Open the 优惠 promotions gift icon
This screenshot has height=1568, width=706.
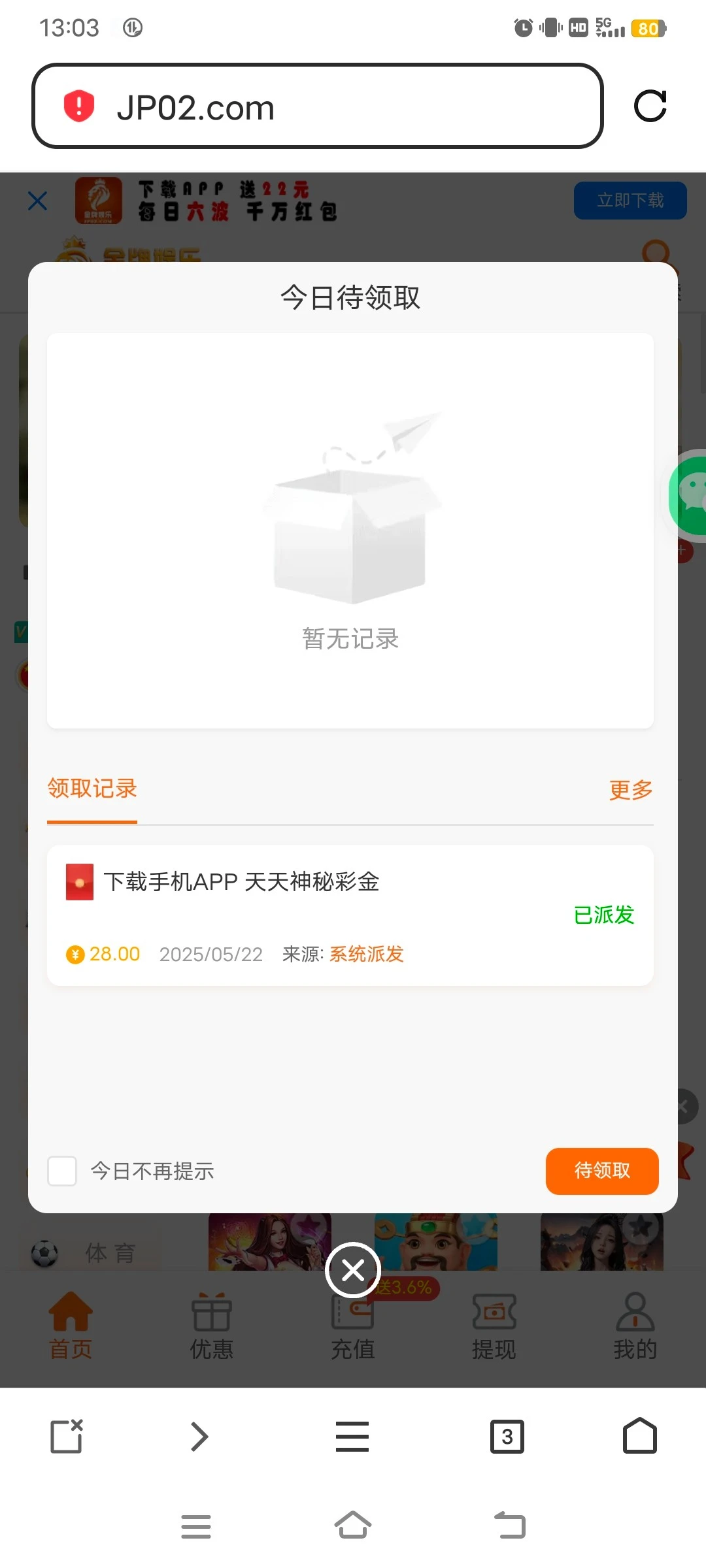tap(211, 1320)
